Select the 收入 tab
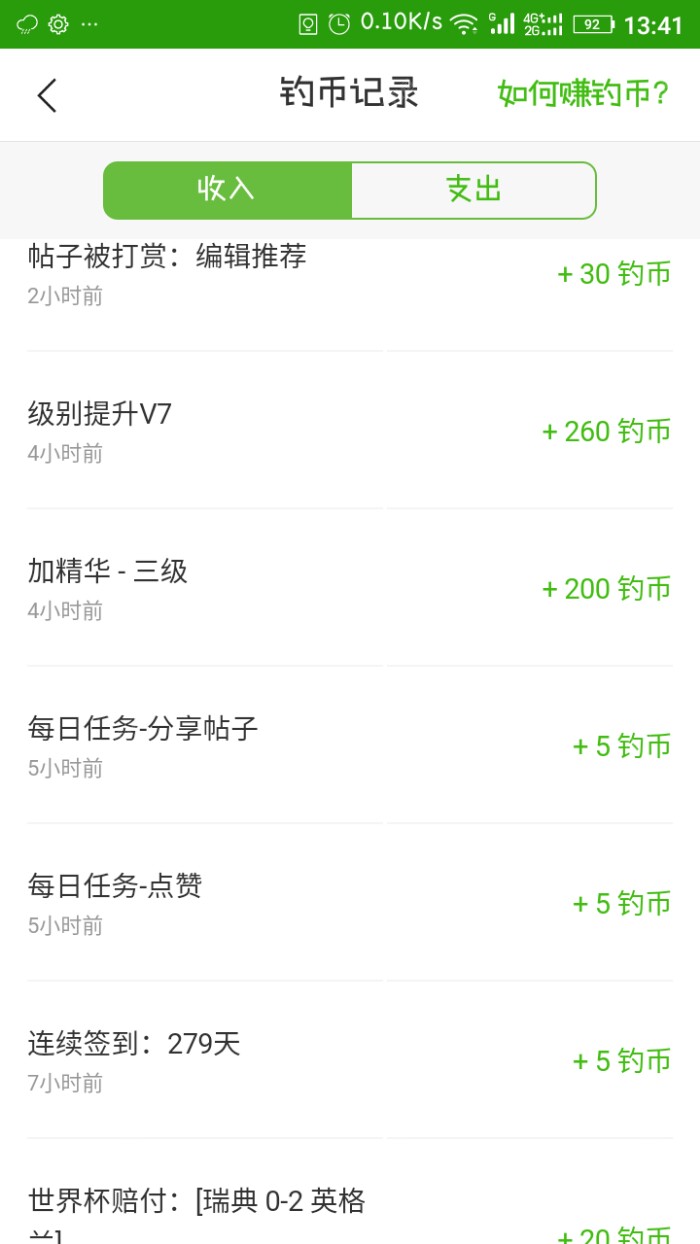This screenshot has height=1244, width=700. [x=227, y=190]
